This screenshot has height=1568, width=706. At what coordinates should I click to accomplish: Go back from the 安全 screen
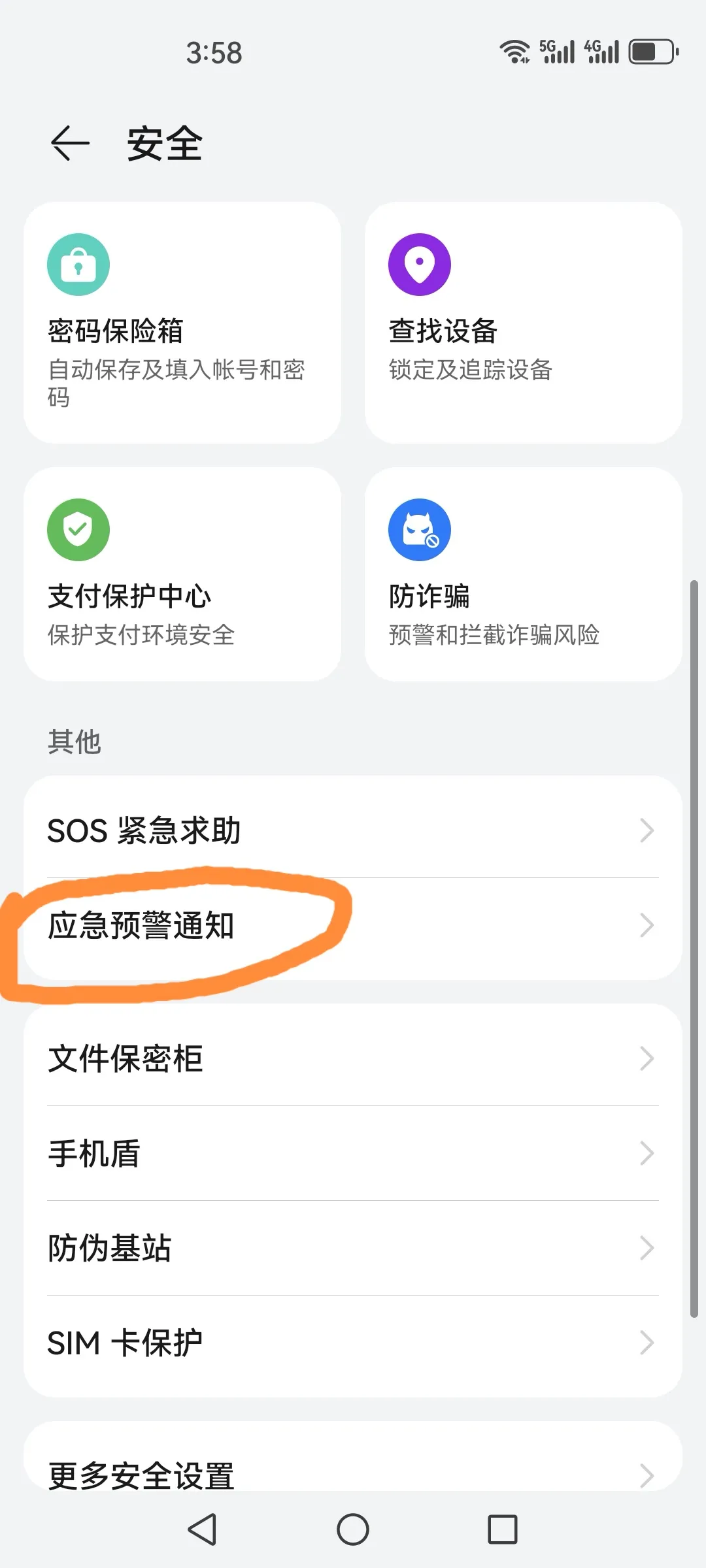point(70,143)
